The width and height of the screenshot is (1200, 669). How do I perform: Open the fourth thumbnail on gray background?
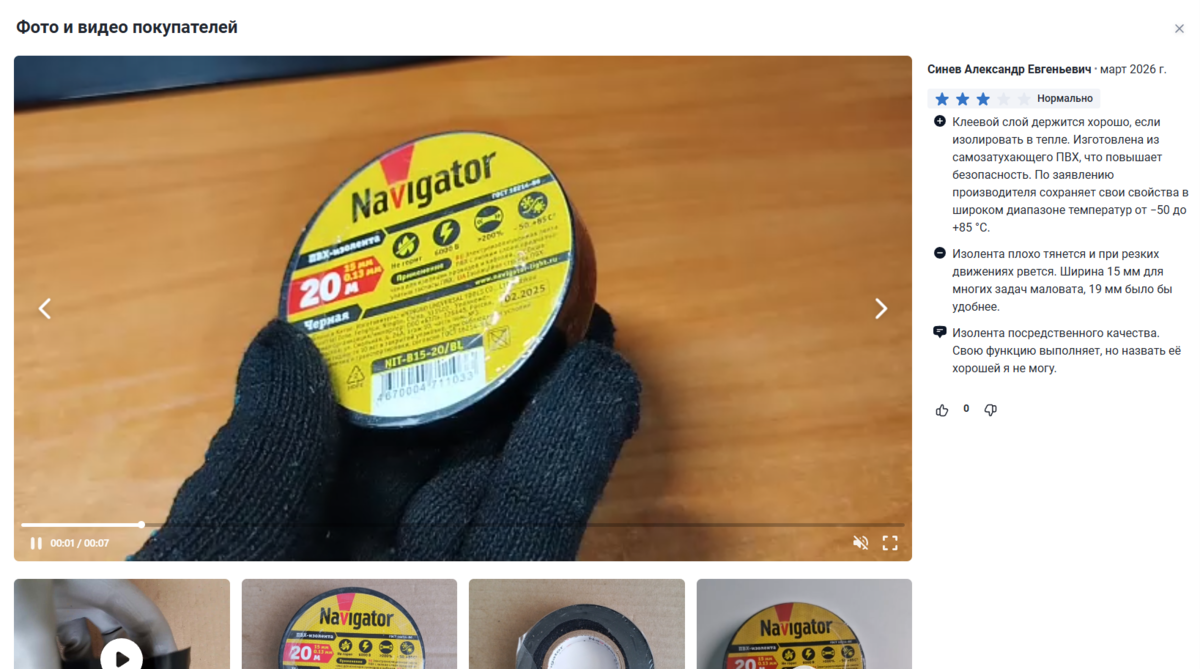pos(804,625)
